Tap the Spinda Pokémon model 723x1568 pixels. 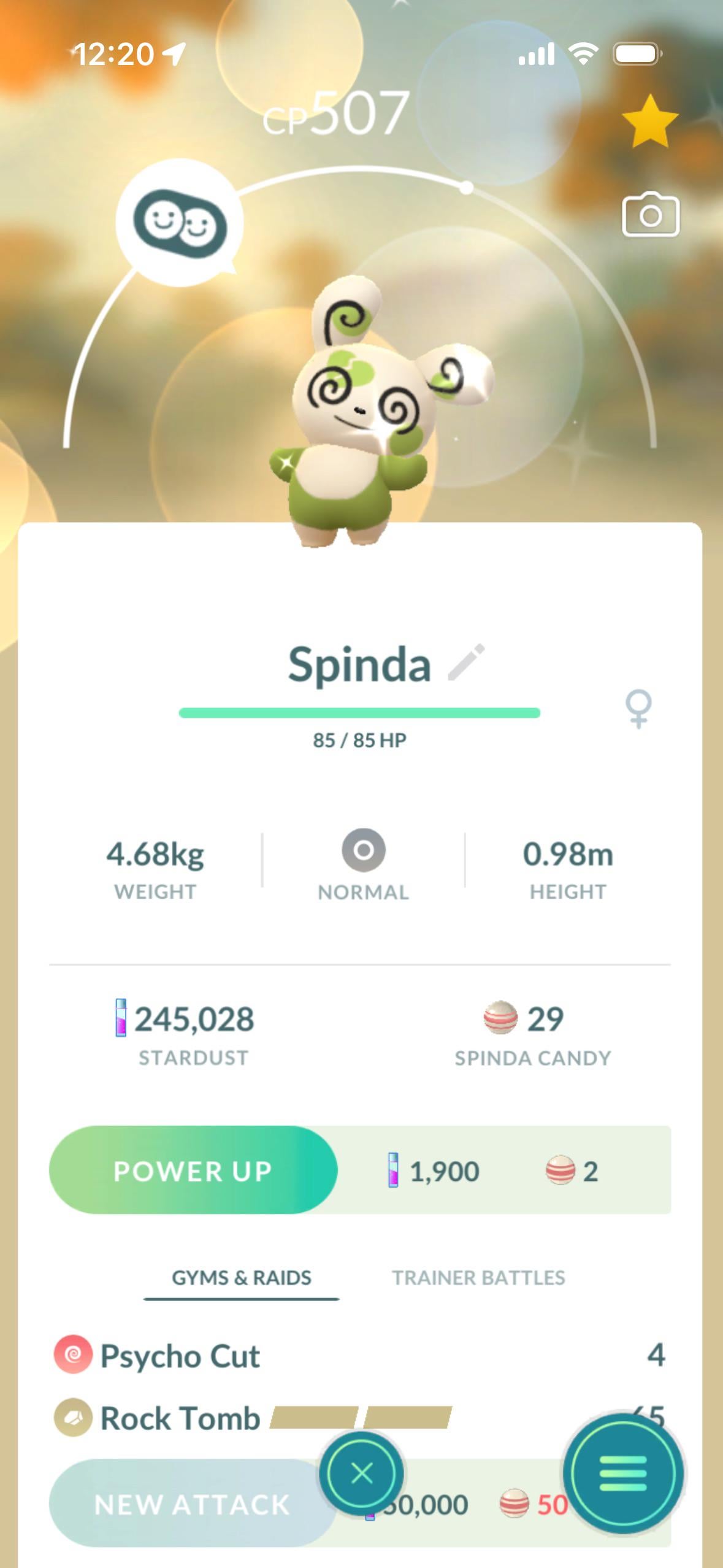coord(362,417)
